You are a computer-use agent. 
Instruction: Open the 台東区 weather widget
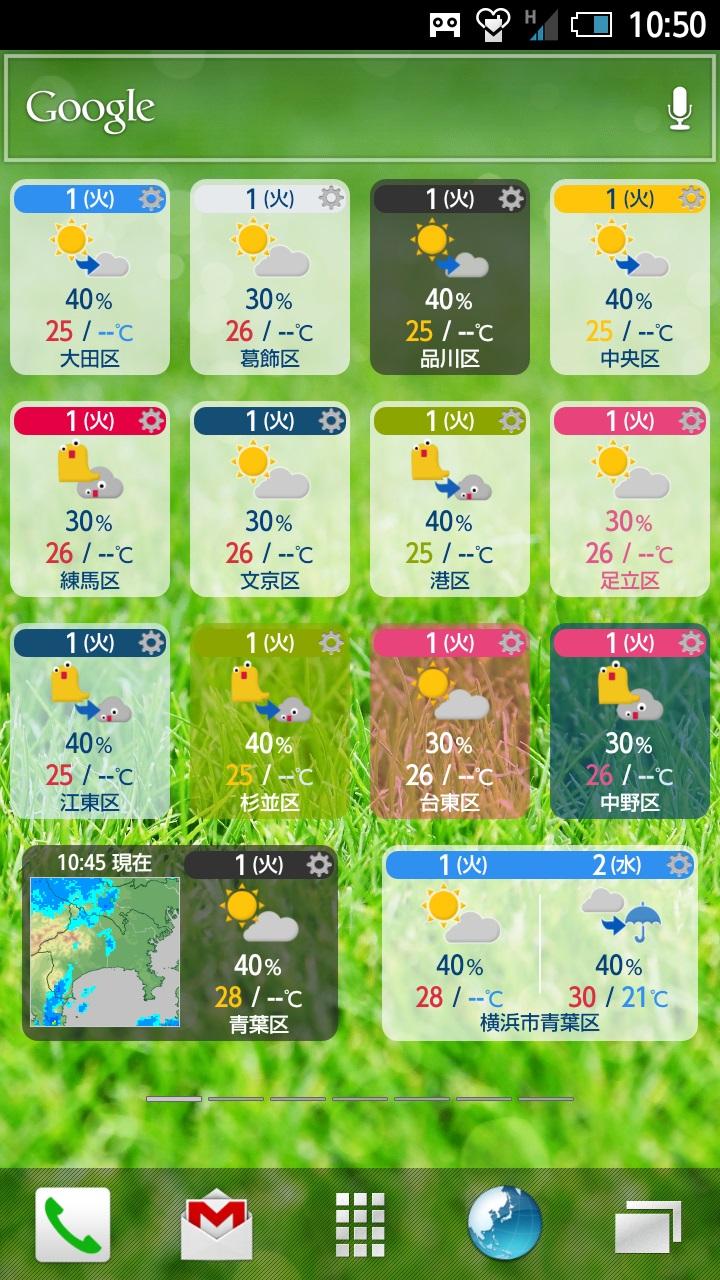coord(449,730)
